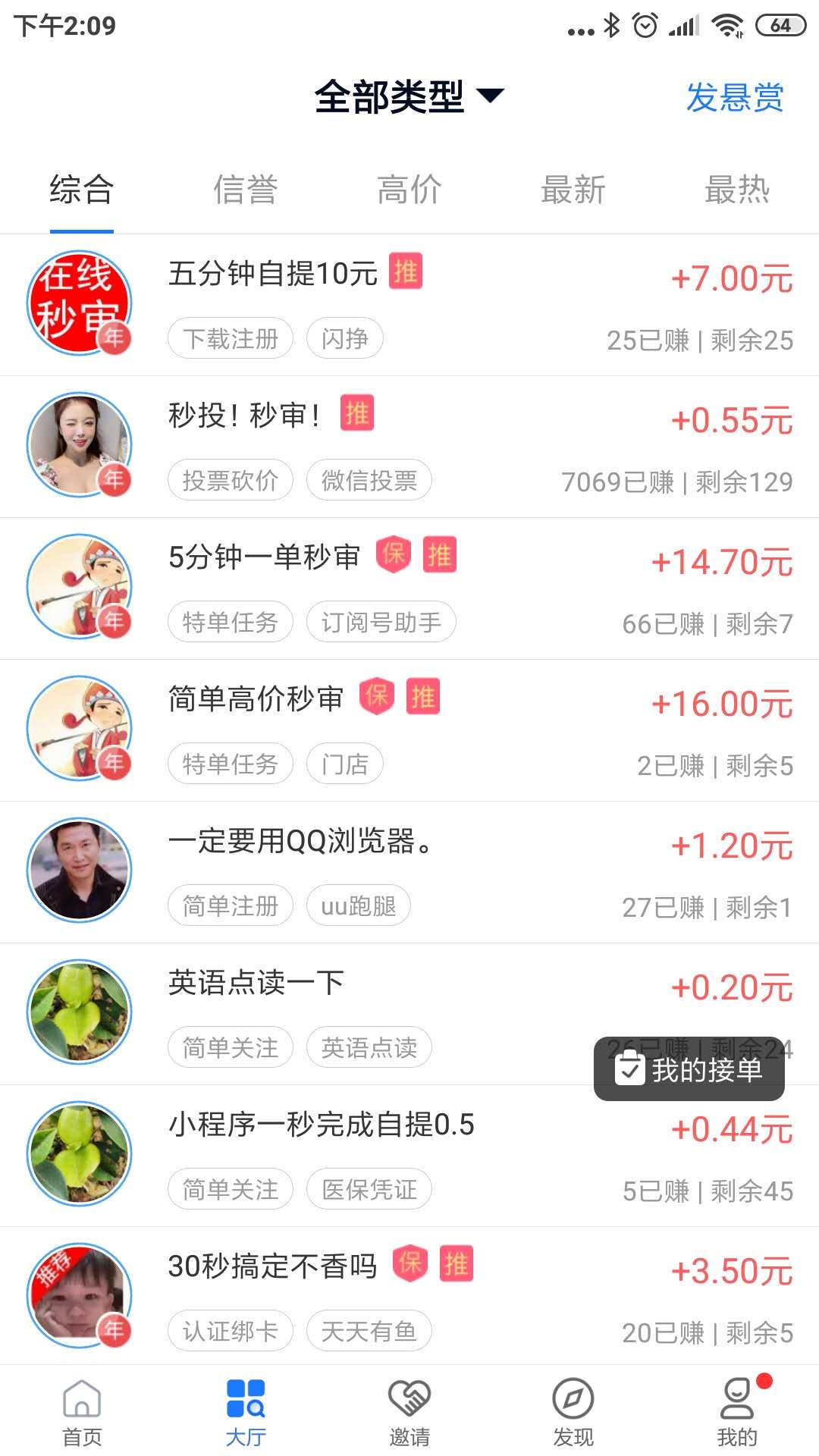Image resolution: width=819 pixels, height=1456 pixels.
Task: Select the 信誉 sorting option
Action: click(246, 190)
